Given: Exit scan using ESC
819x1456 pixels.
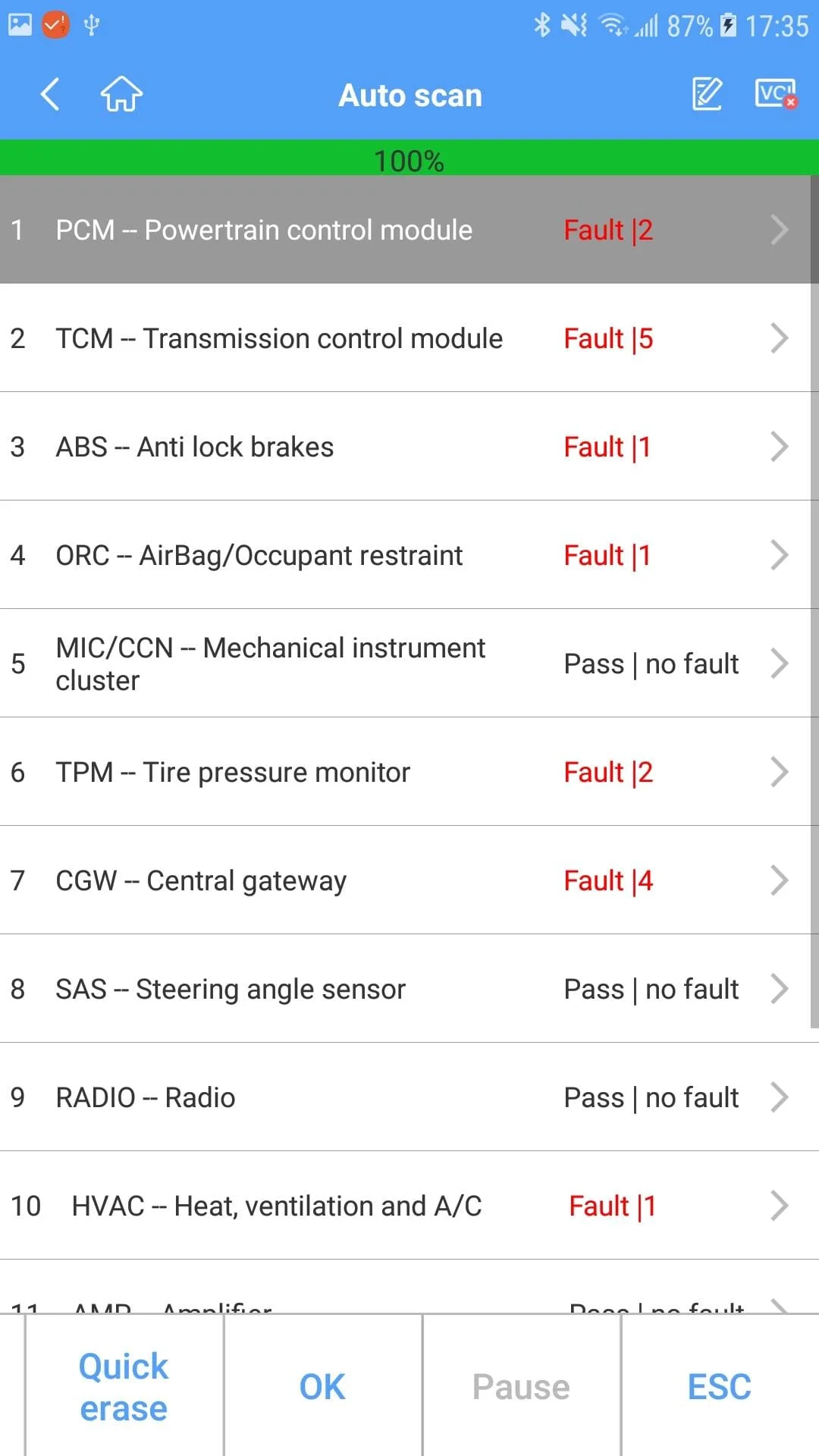Looking at the screenshot, I should (x=719, y=1386).
